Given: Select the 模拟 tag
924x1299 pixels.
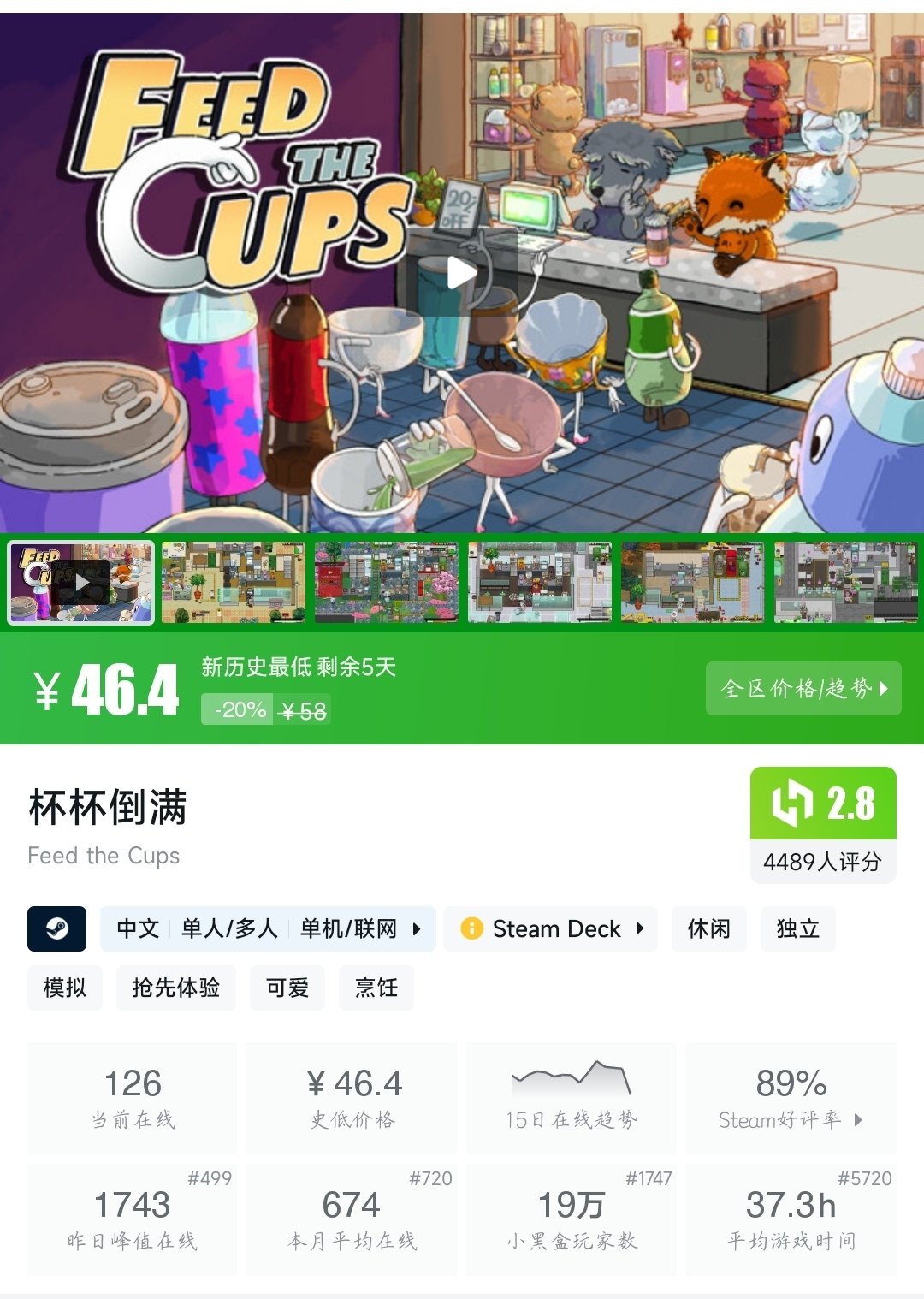Looking at the screenshot, I should pos(65,988).
